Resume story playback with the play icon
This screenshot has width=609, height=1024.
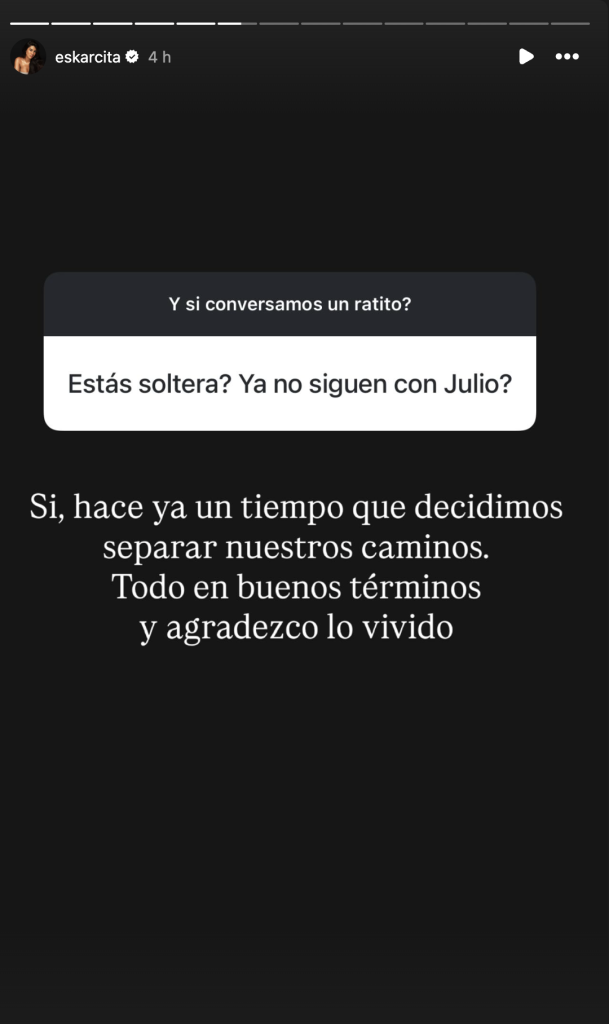(526, 57)
